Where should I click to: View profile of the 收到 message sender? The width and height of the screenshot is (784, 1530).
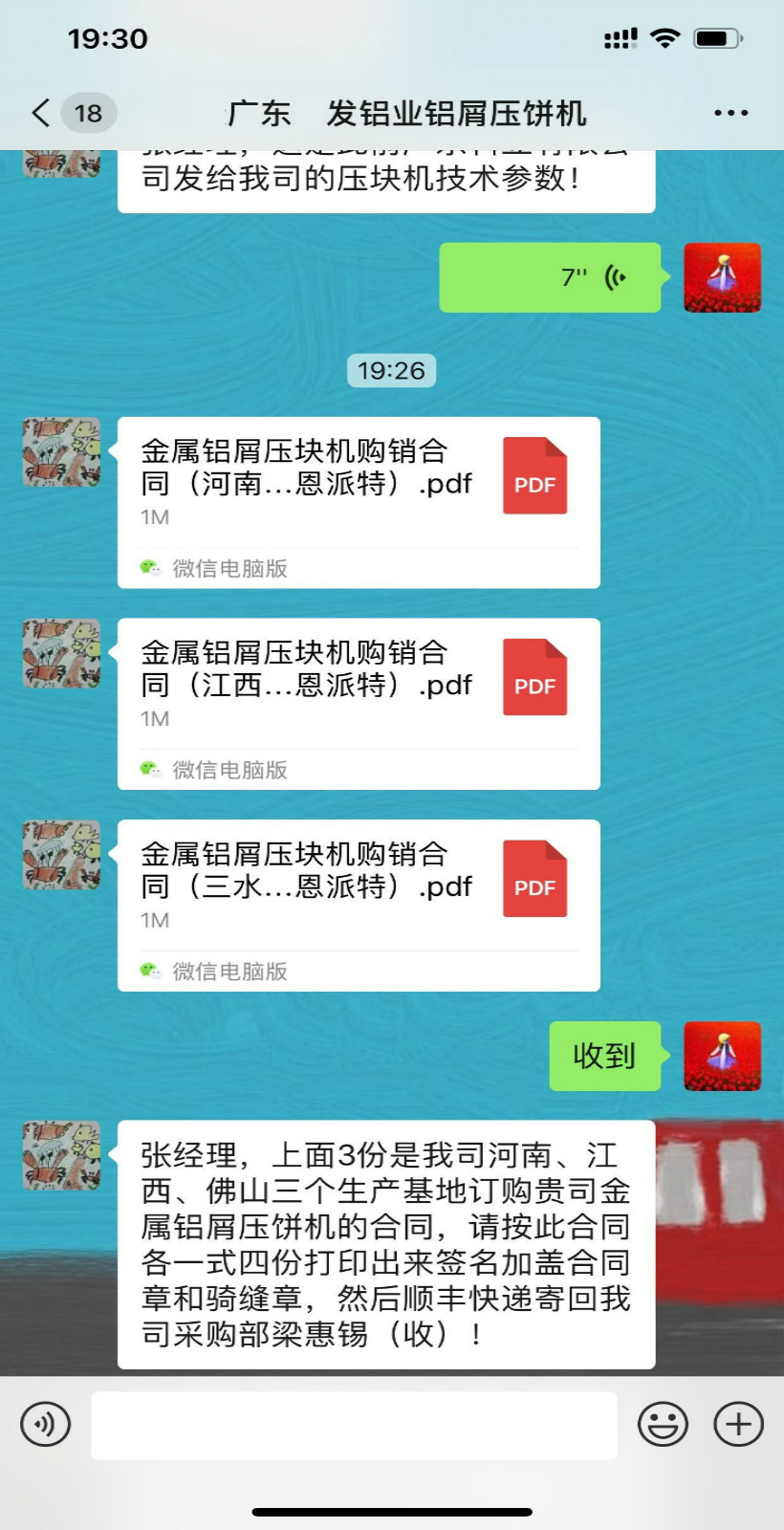tap(722, 1056)
